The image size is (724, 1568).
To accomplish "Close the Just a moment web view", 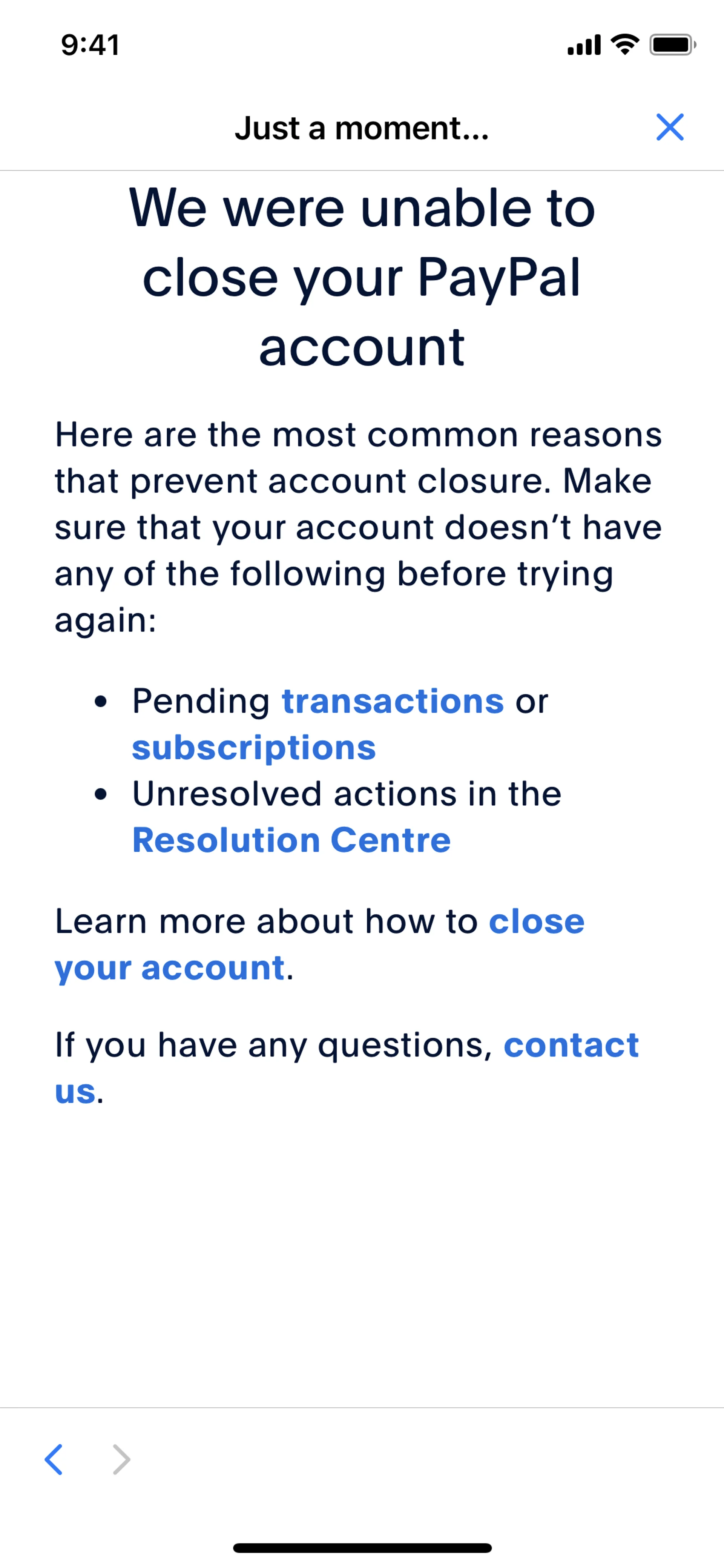I will pos(669,127).
